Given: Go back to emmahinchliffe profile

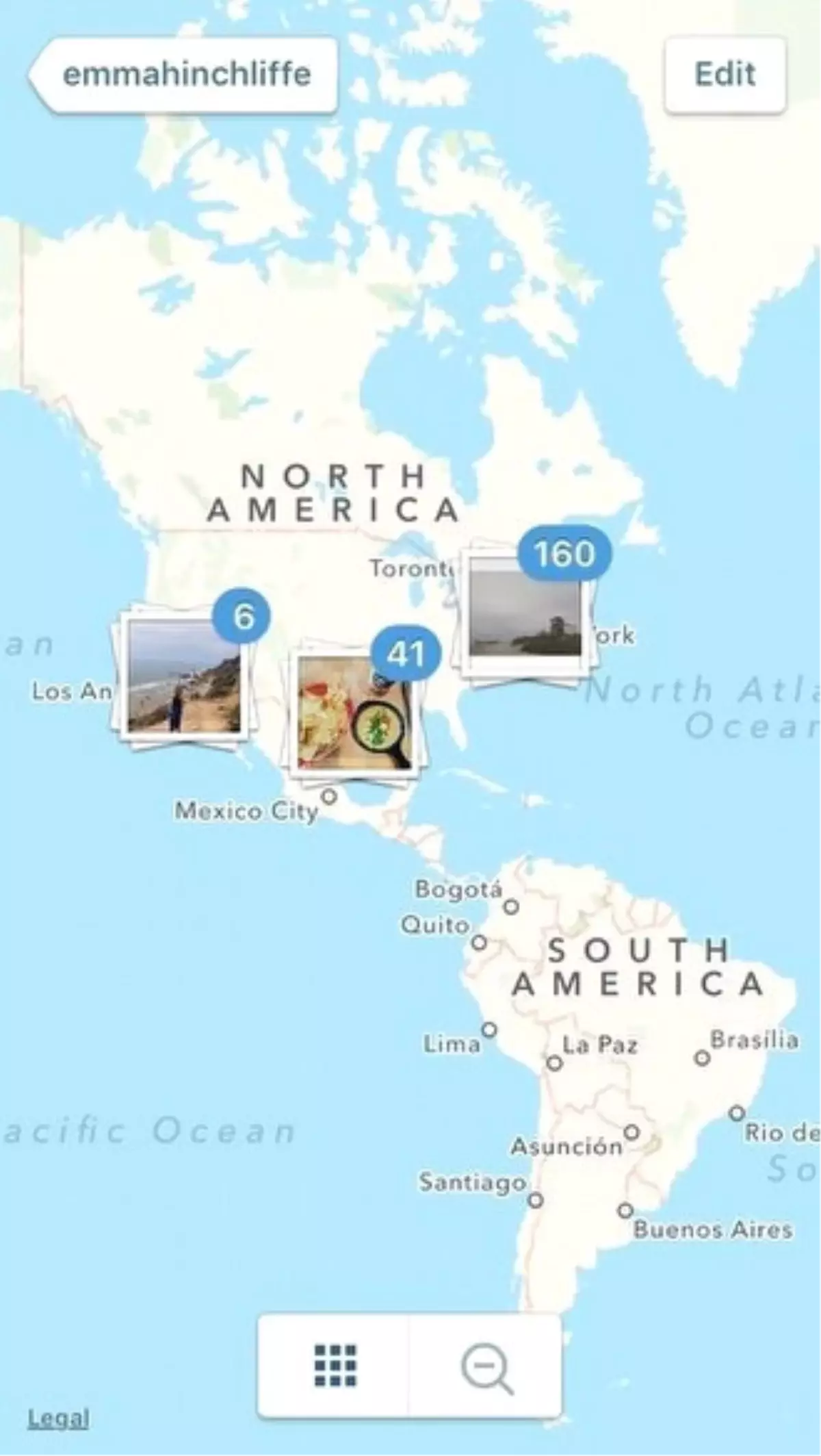Looking at the screenshot, I should 183,74.
